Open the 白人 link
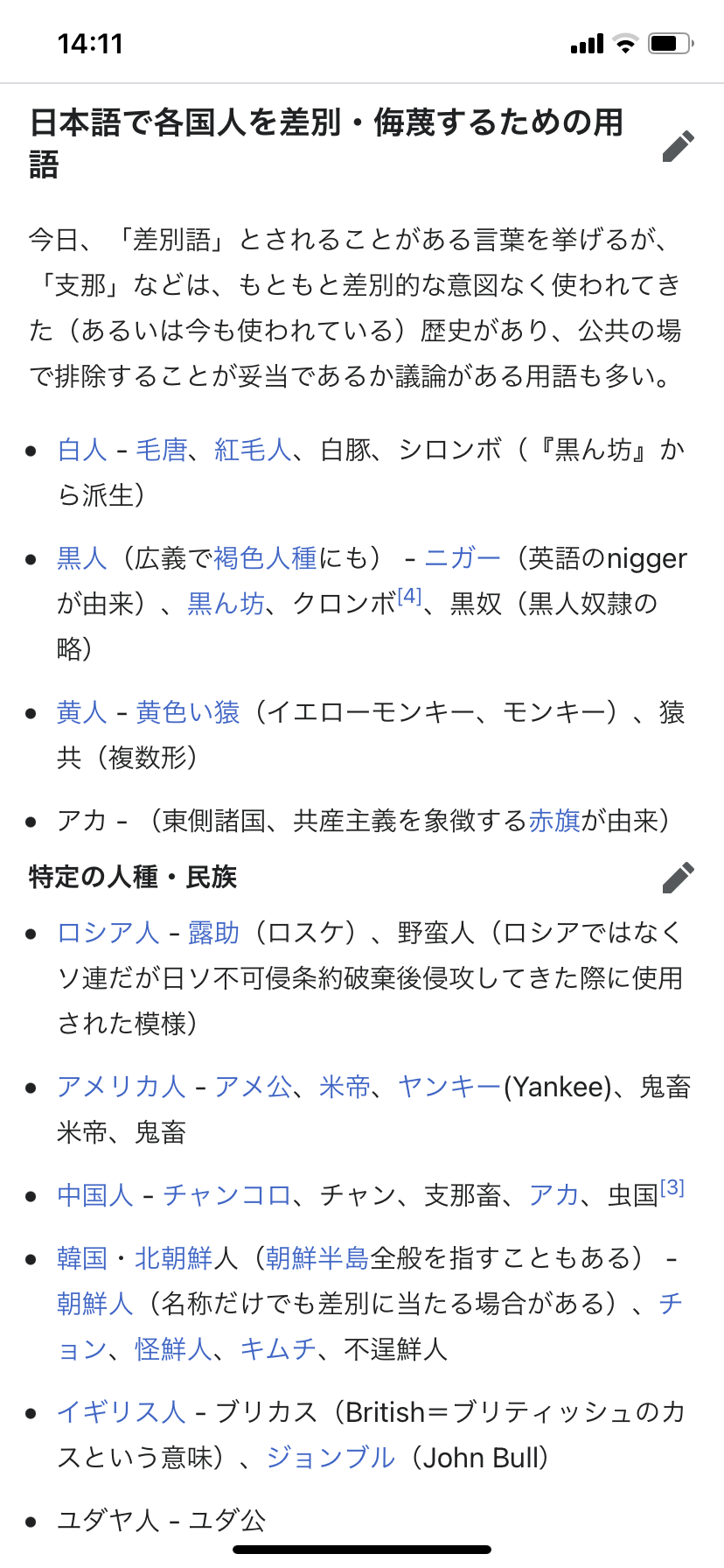724x1568 pixels. pyautogui.click(x=82, y=450)
